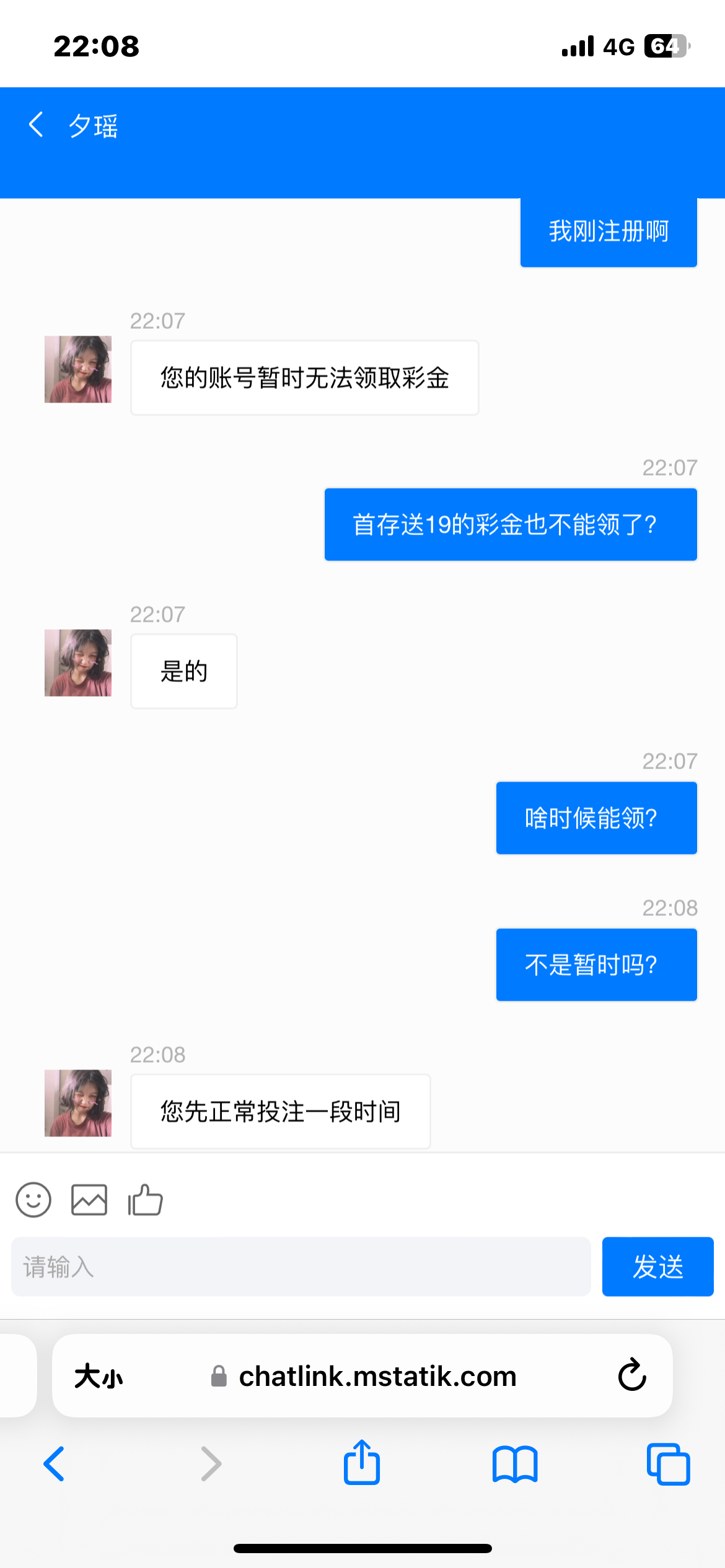Send a thumbs-up reaction
725x1568 pixels.
pyautogui.click(x=145, y=1200)
